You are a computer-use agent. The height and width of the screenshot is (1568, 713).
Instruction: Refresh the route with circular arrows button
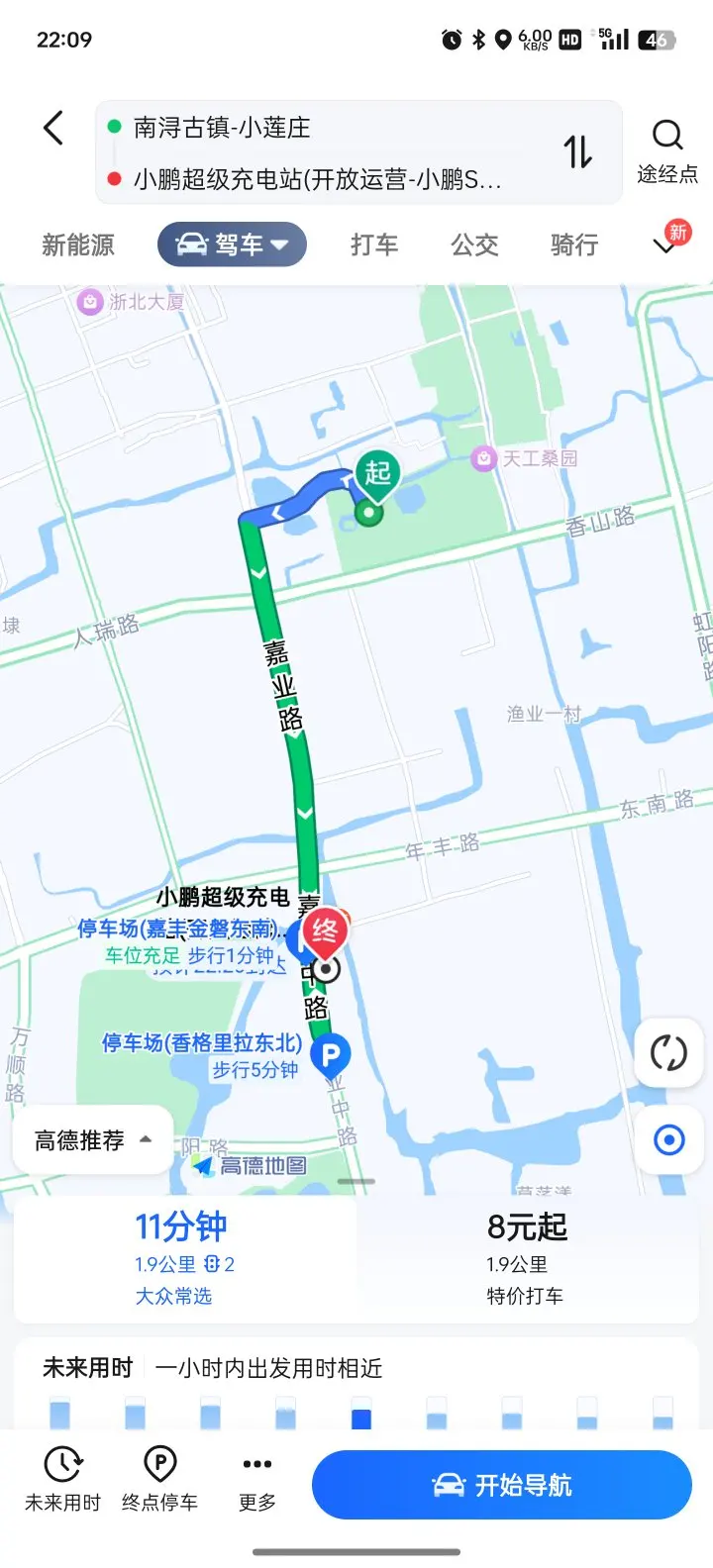(668, 1052)
